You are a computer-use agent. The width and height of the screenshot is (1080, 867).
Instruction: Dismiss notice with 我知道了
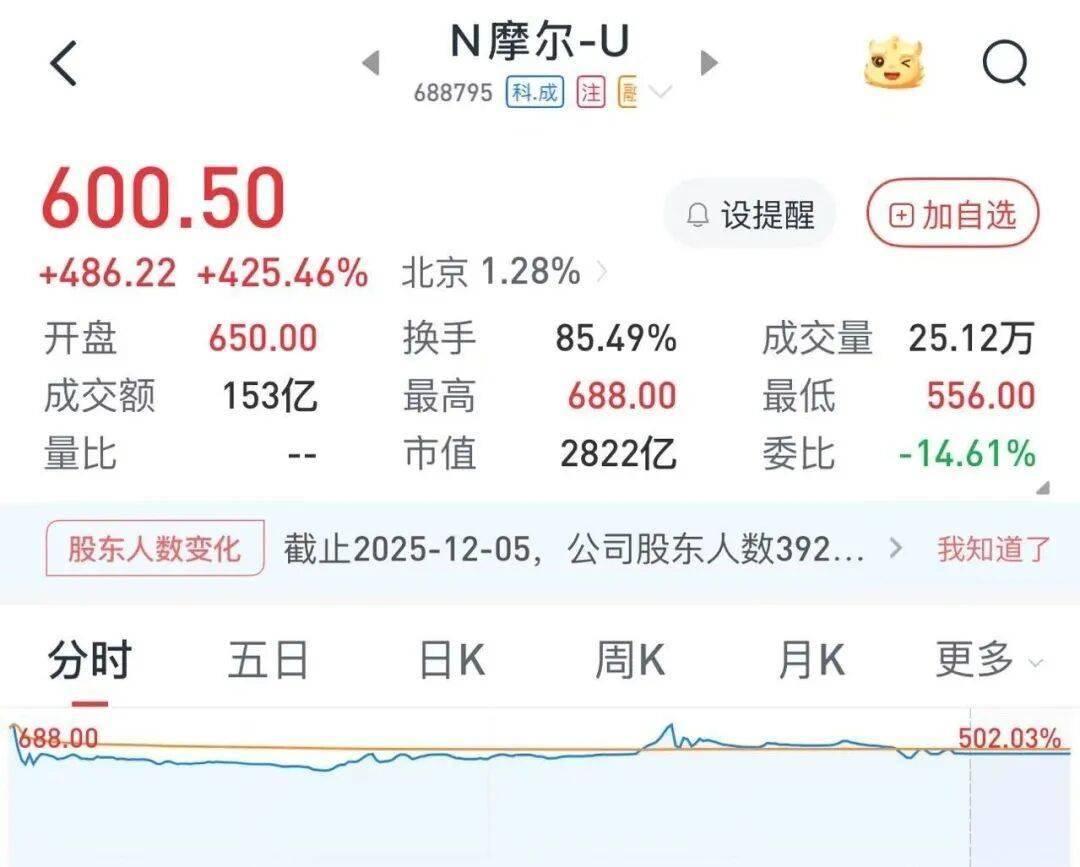[x=993, y=549]
